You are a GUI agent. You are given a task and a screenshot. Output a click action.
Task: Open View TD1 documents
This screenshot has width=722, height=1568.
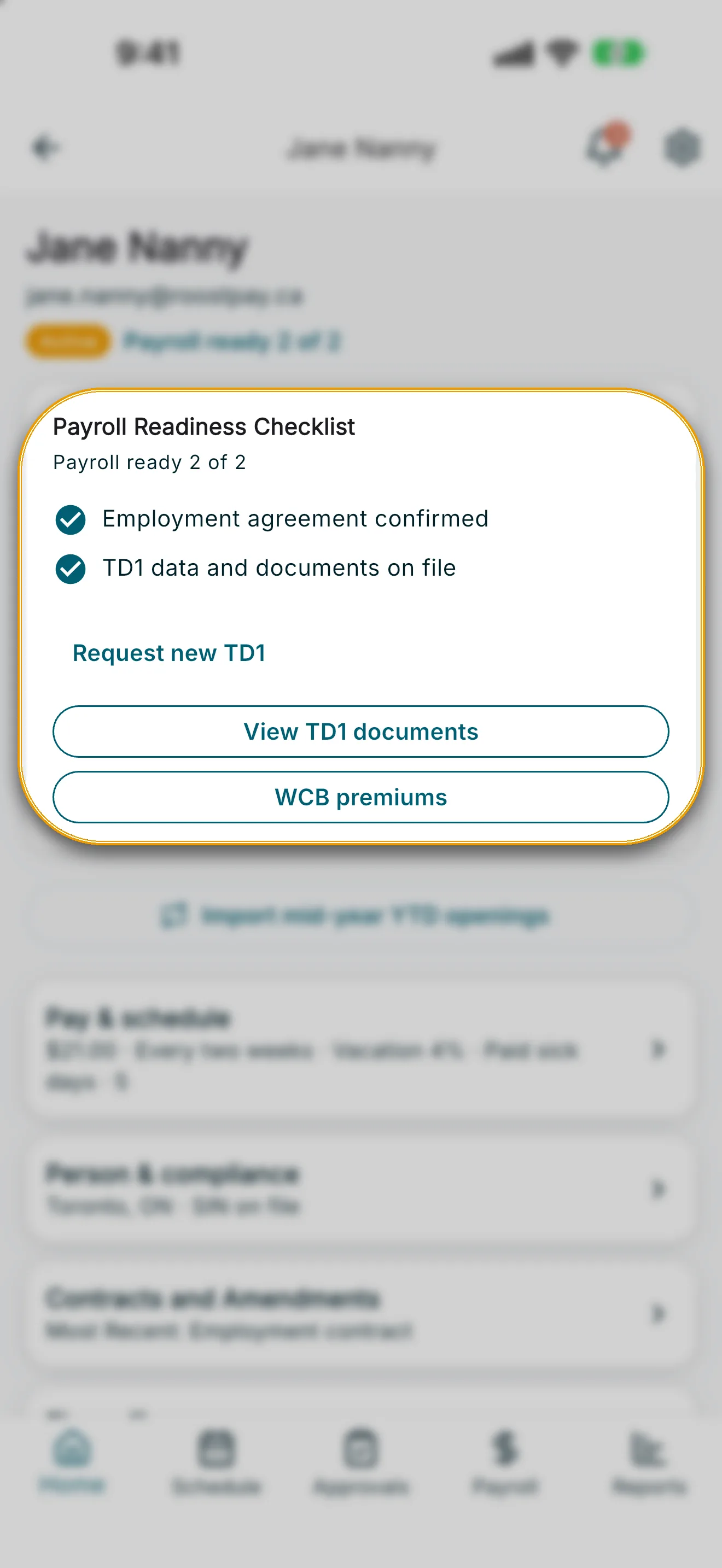click(361, 732)
